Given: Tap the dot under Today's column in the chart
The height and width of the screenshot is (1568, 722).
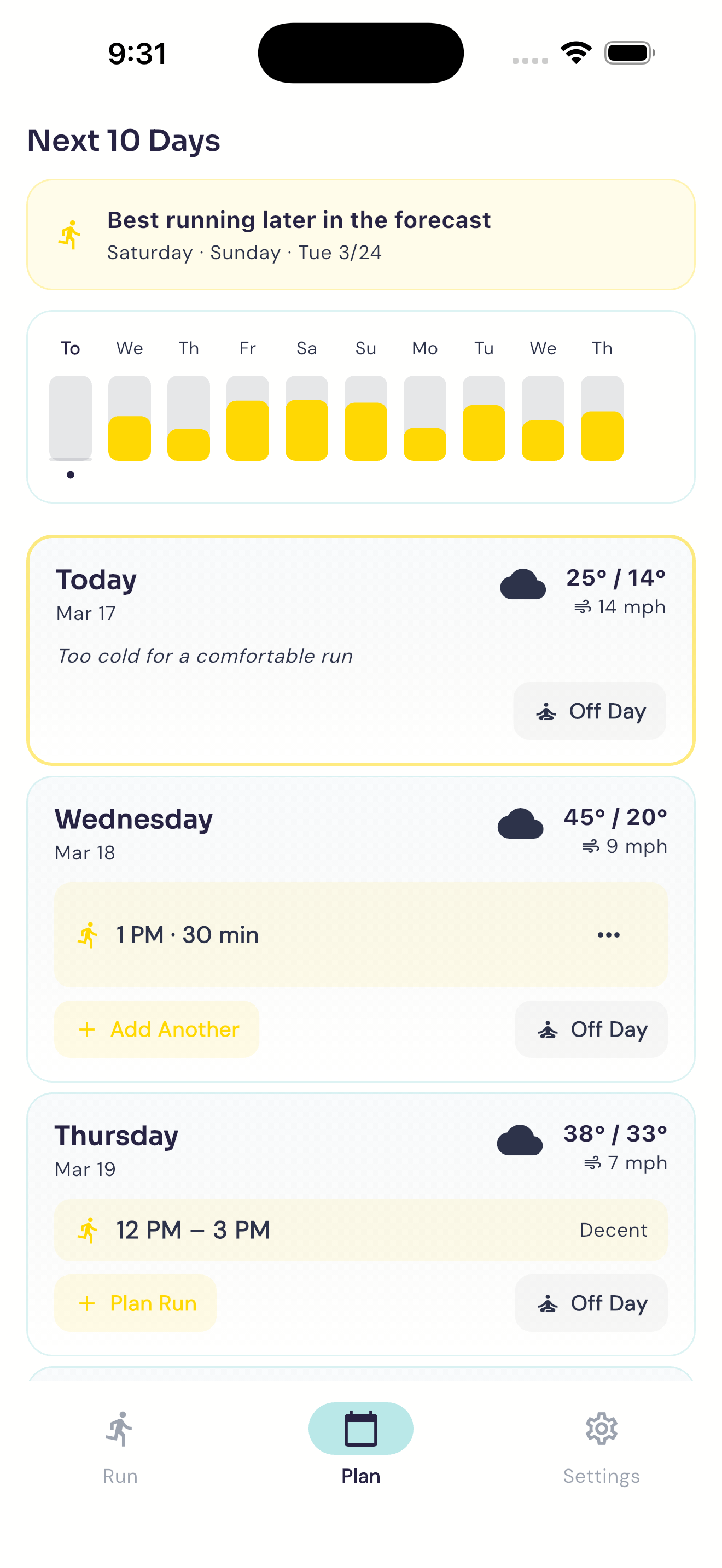Looking at the screenshot, I should pos(70,476).
